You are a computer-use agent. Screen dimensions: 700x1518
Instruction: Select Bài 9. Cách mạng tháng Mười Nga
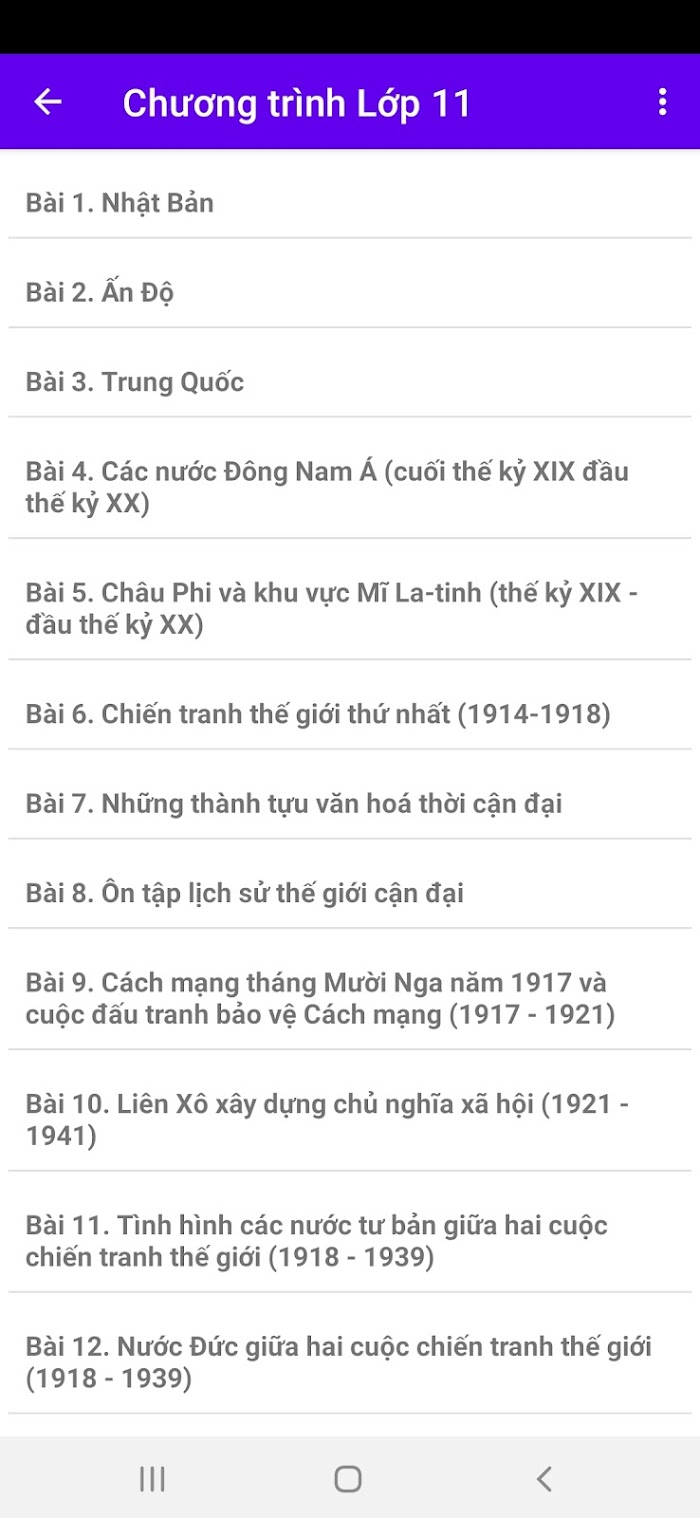click(350, 989)
